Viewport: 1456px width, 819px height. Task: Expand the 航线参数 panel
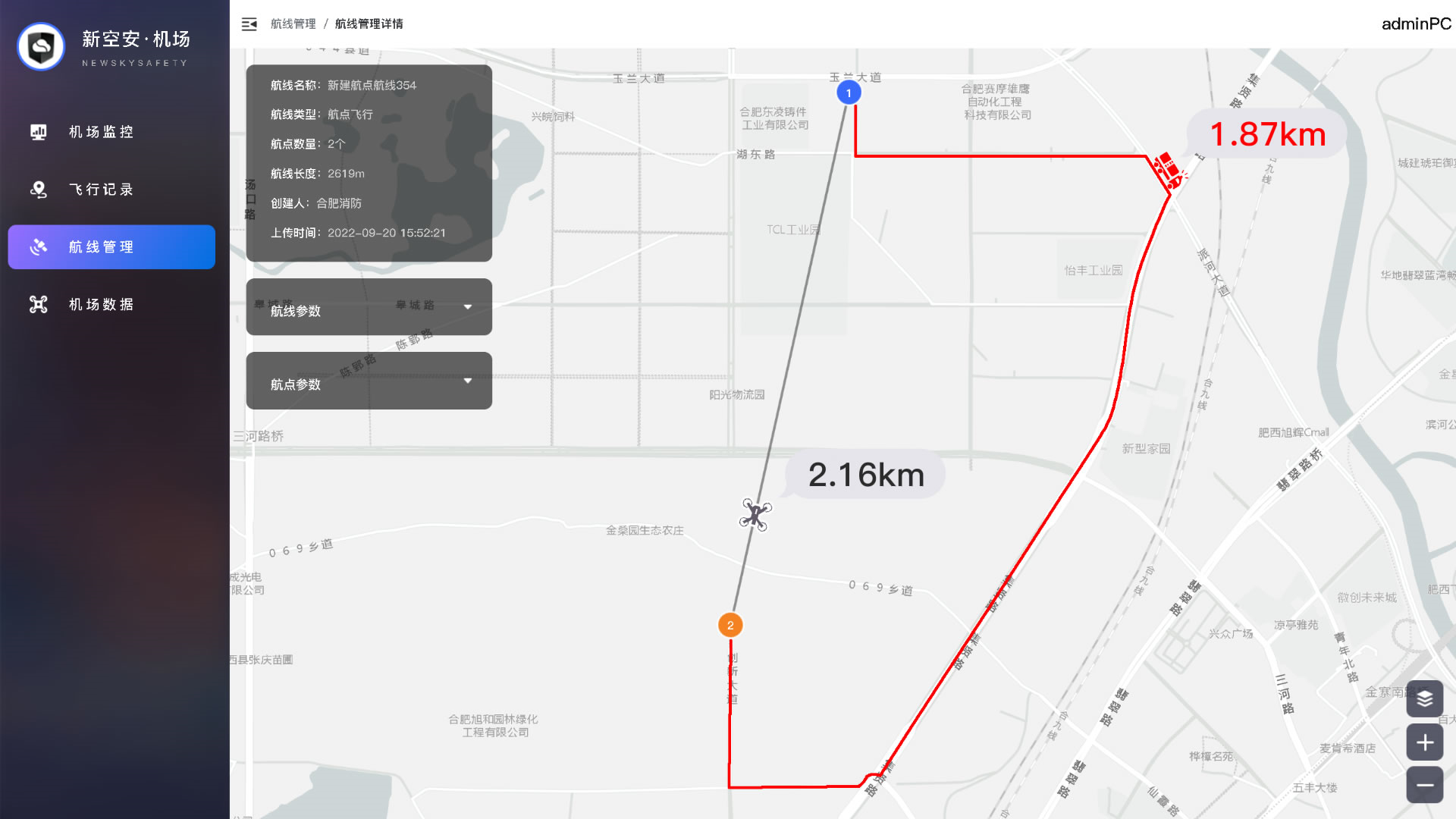pos(369,307)
